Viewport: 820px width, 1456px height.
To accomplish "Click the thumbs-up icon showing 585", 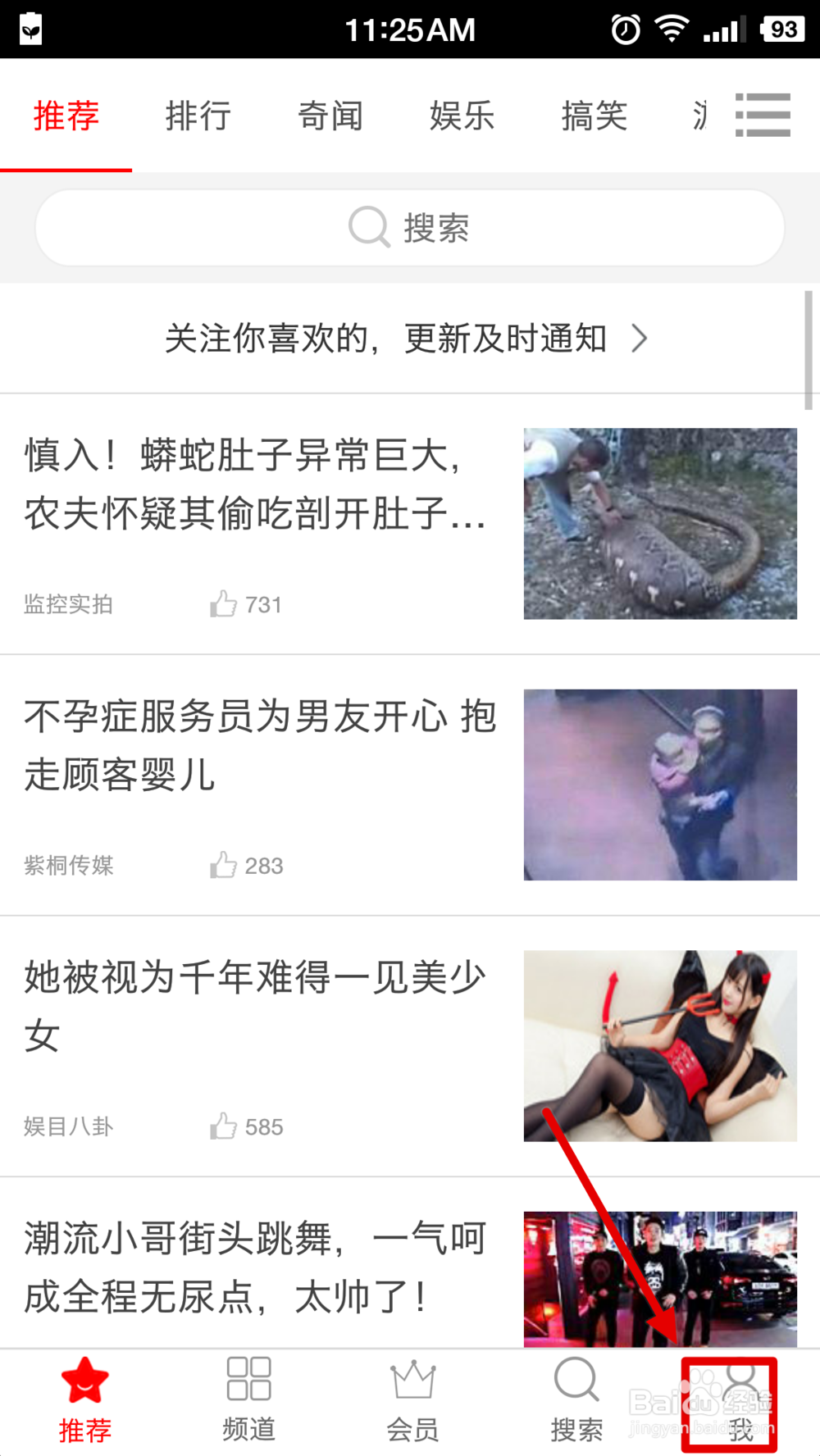I will (x=223, y=1125).
